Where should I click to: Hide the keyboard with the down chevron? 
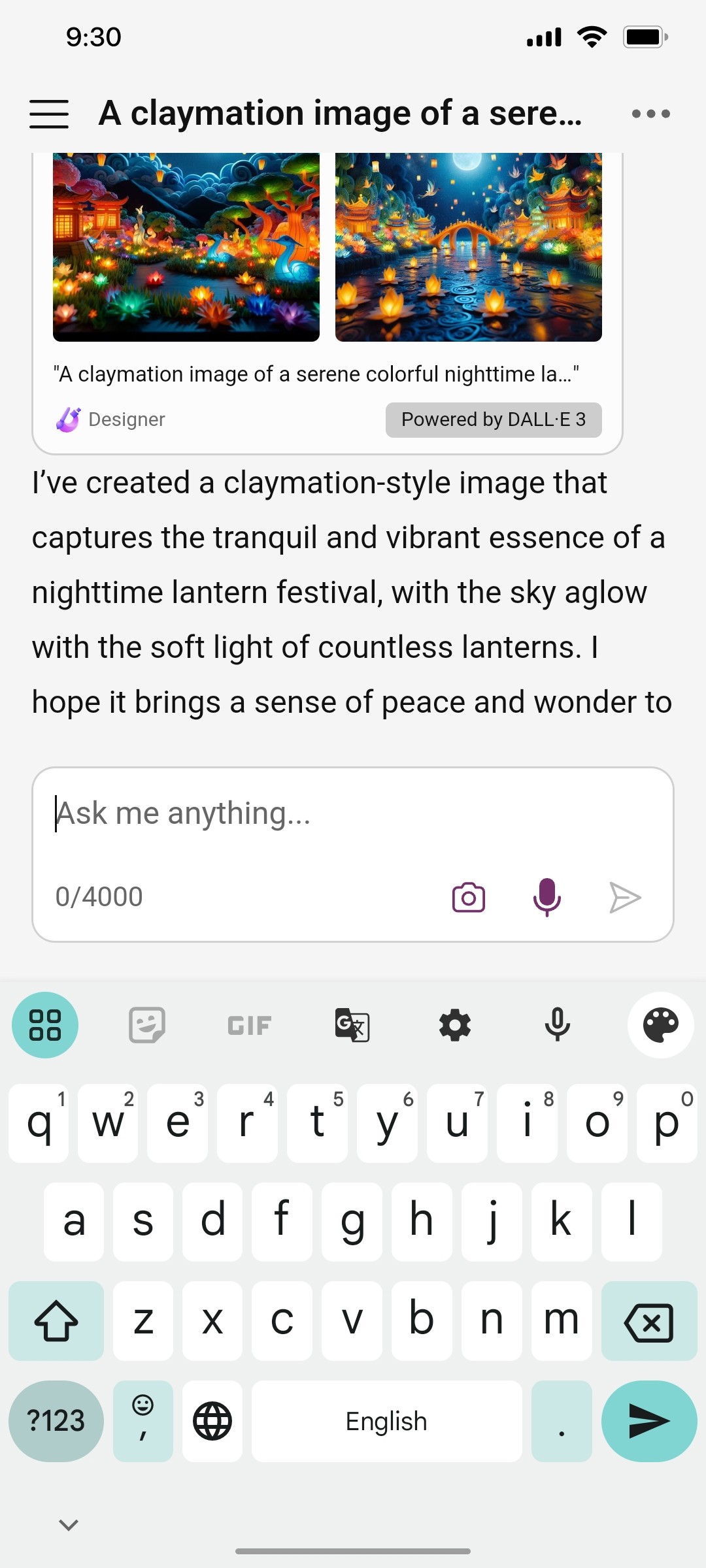69,1525
